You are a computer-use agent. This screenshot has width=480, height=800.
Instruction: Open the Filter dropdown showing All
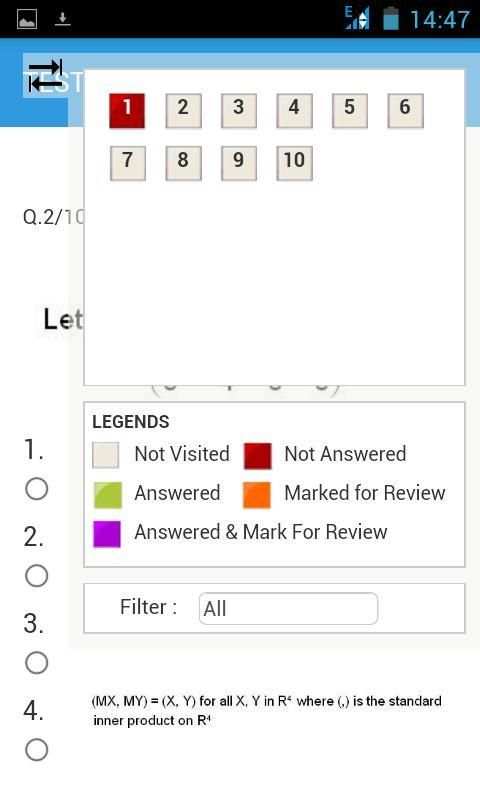[288, 608]
